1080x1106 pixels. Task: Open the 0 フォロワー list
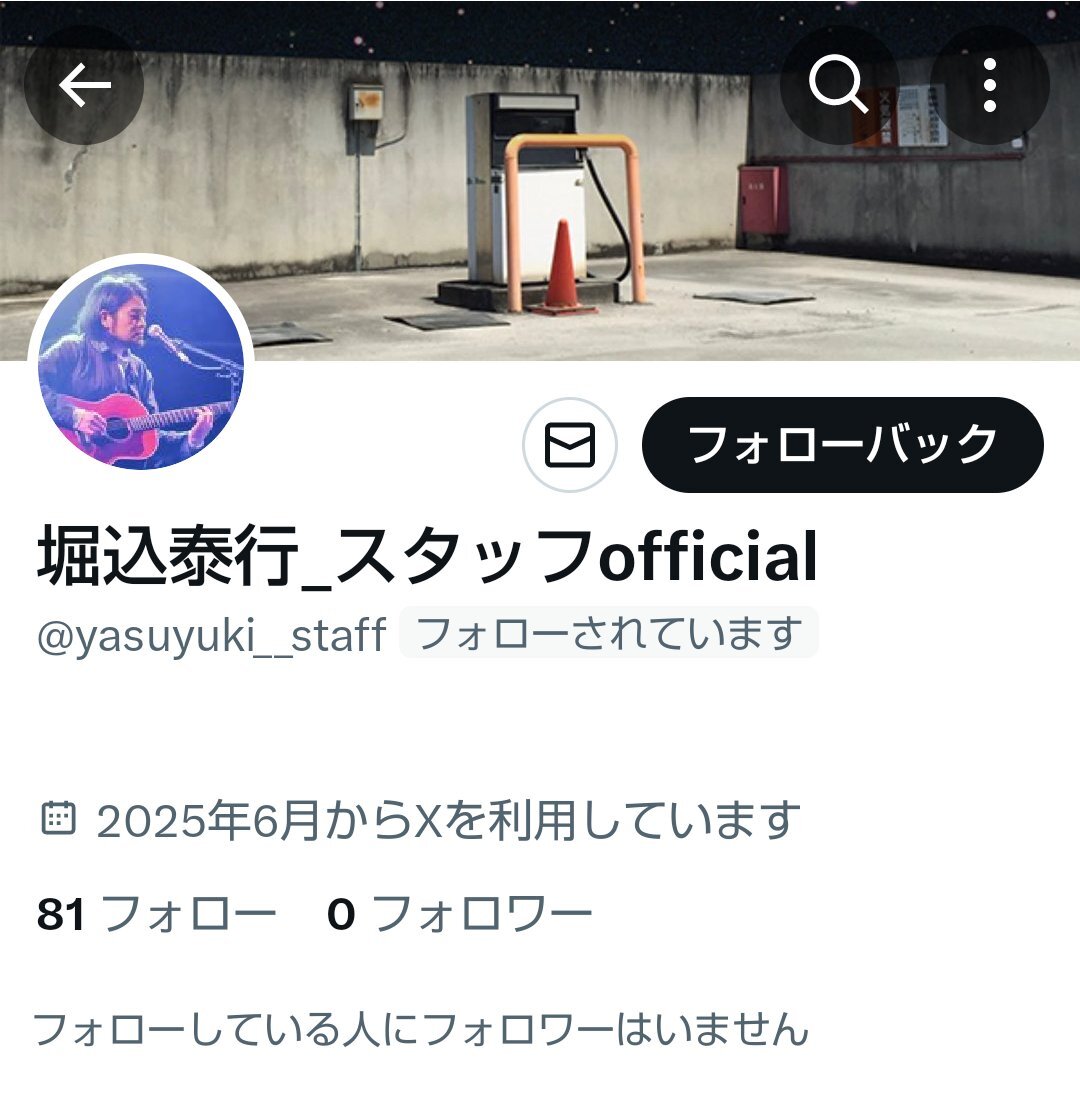tap(460, 914)
